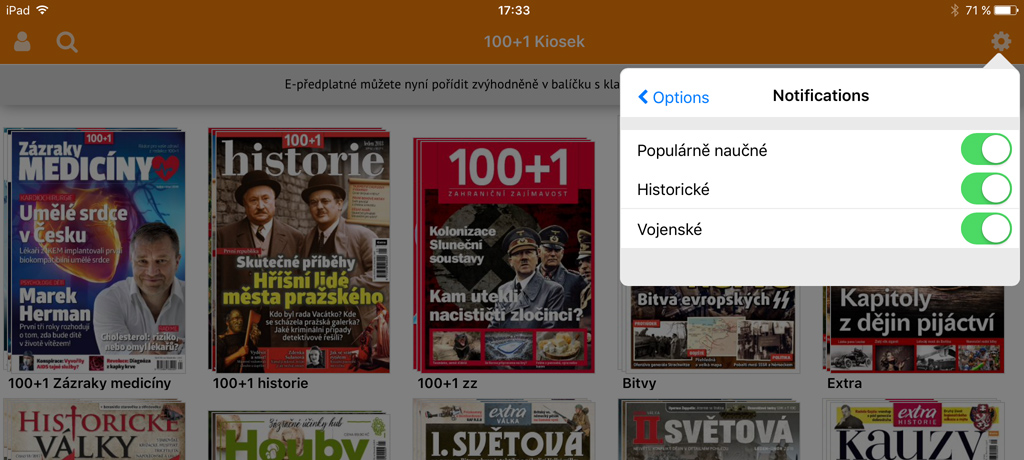Turn off Vojenské notifications
The image size is (1024, 460).
click(x=985, y=229)
